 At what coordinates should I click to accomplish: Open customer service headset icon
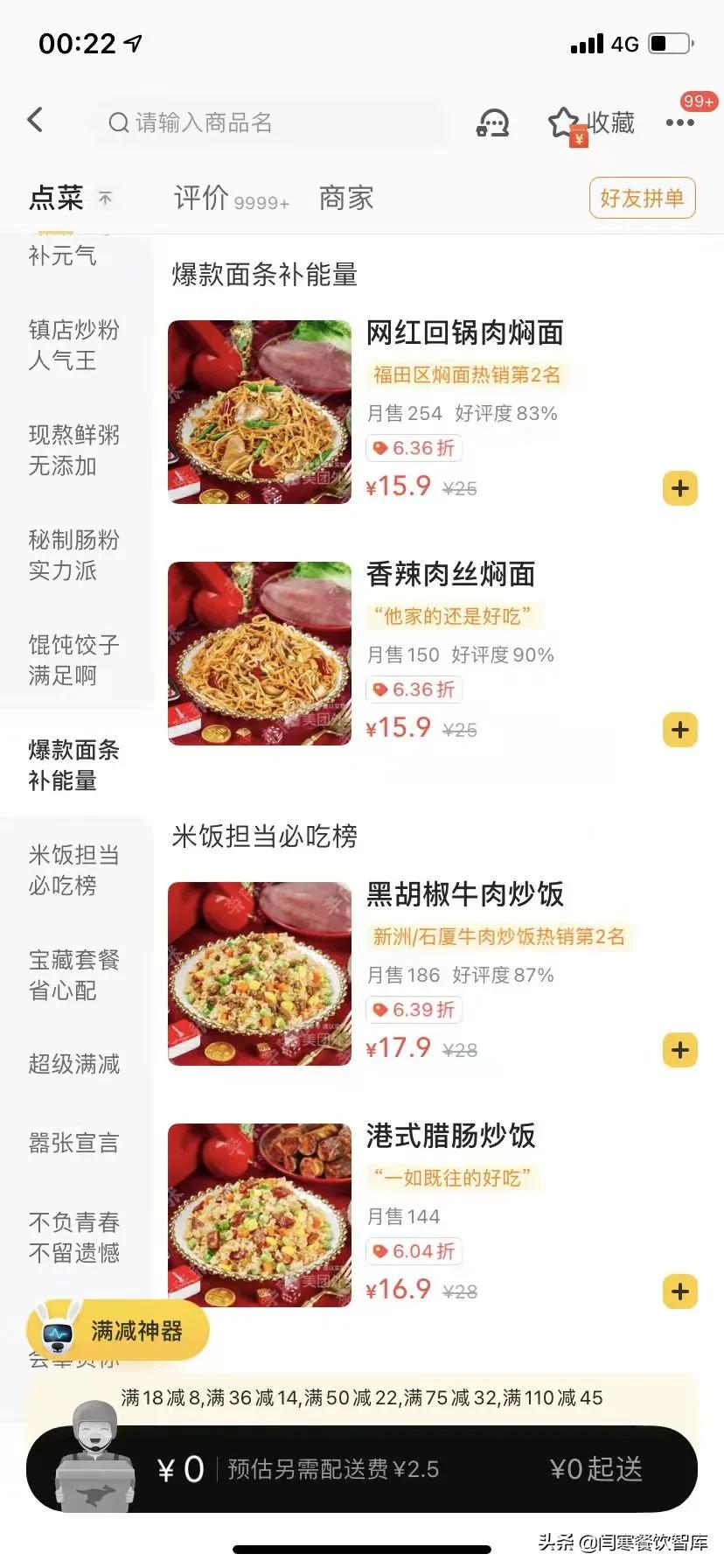tap(491, 122)
